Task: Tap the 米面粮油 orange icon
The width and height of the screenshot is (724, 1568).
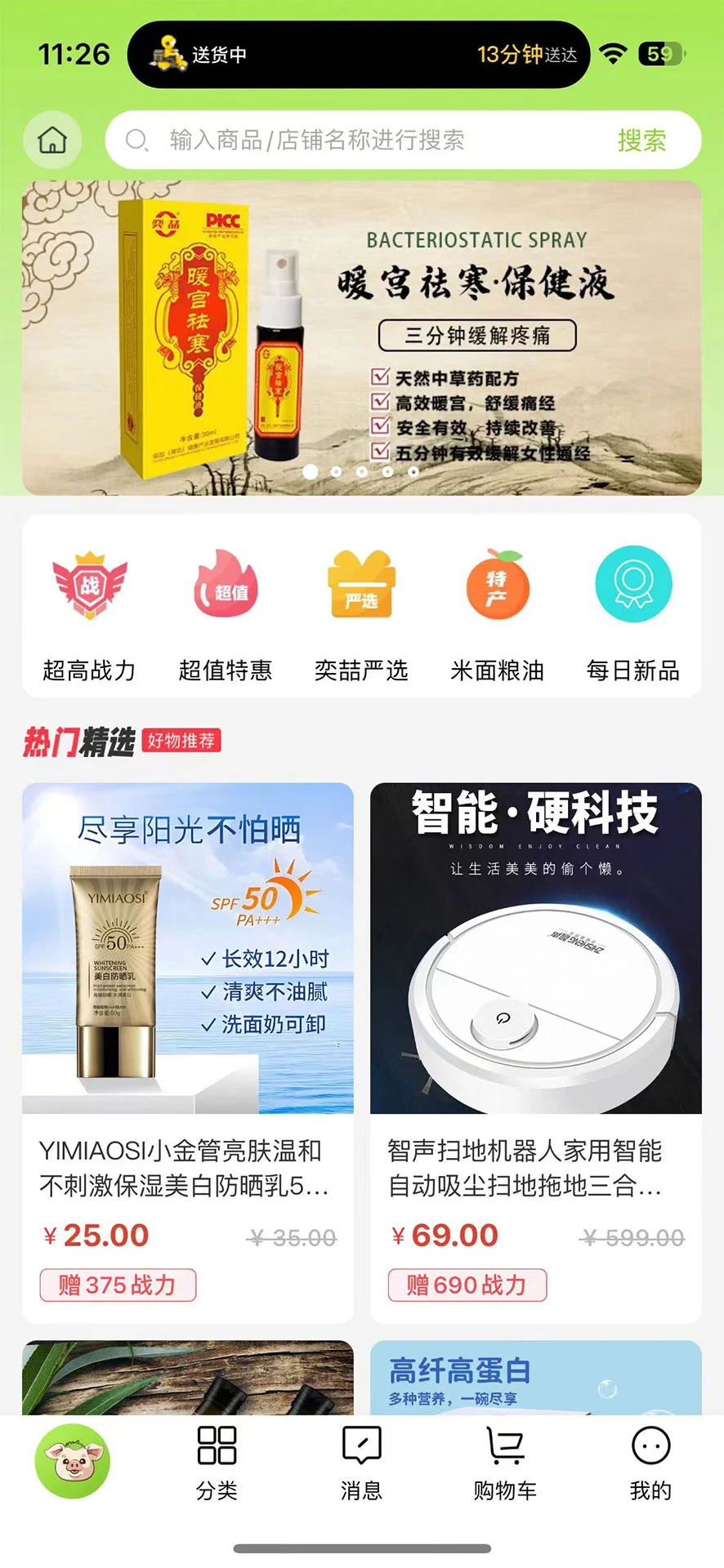Action: (498, 586)
